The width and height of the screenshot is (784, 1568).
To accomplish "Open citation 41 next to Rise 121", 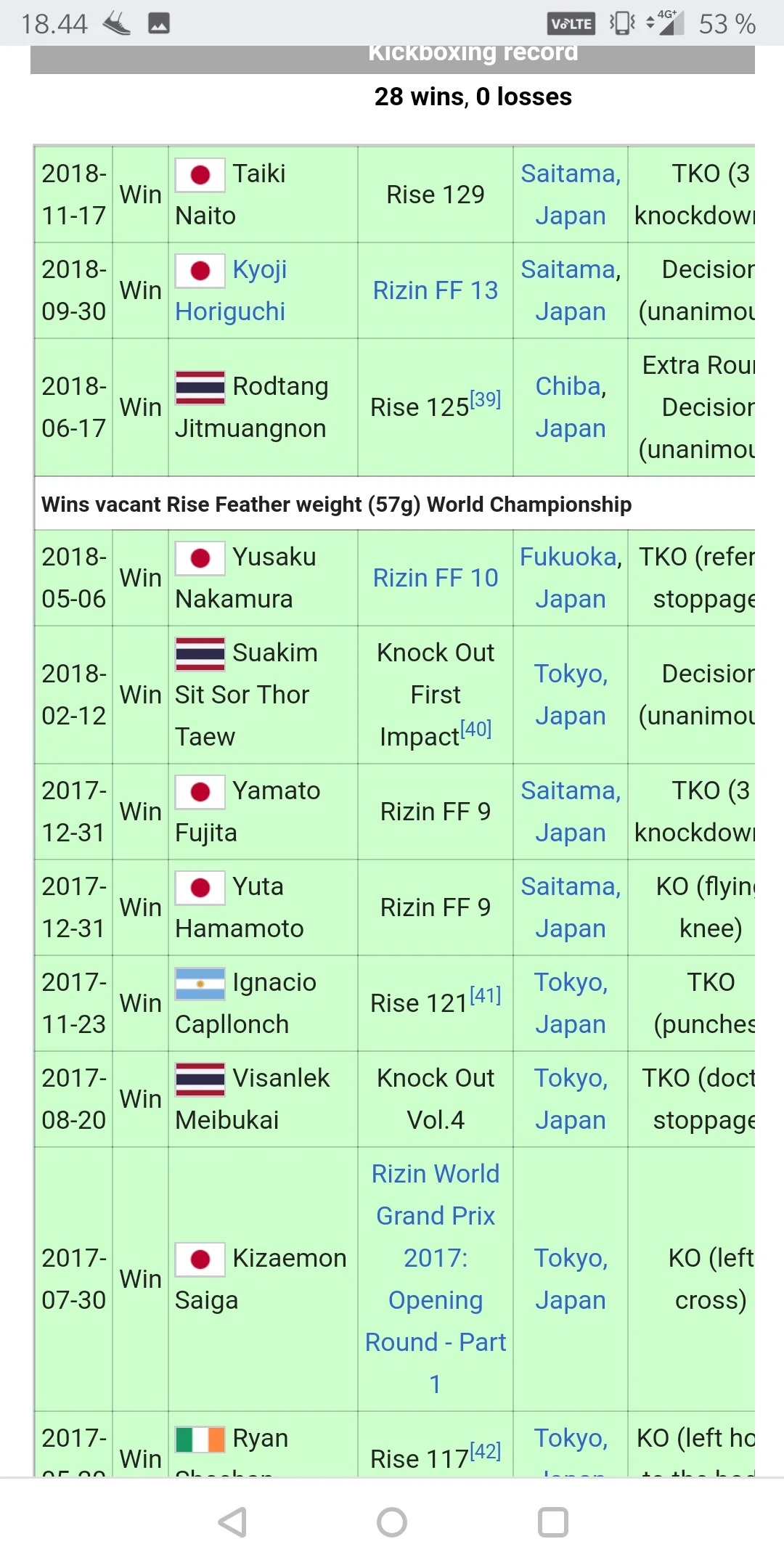I will 486,995.
